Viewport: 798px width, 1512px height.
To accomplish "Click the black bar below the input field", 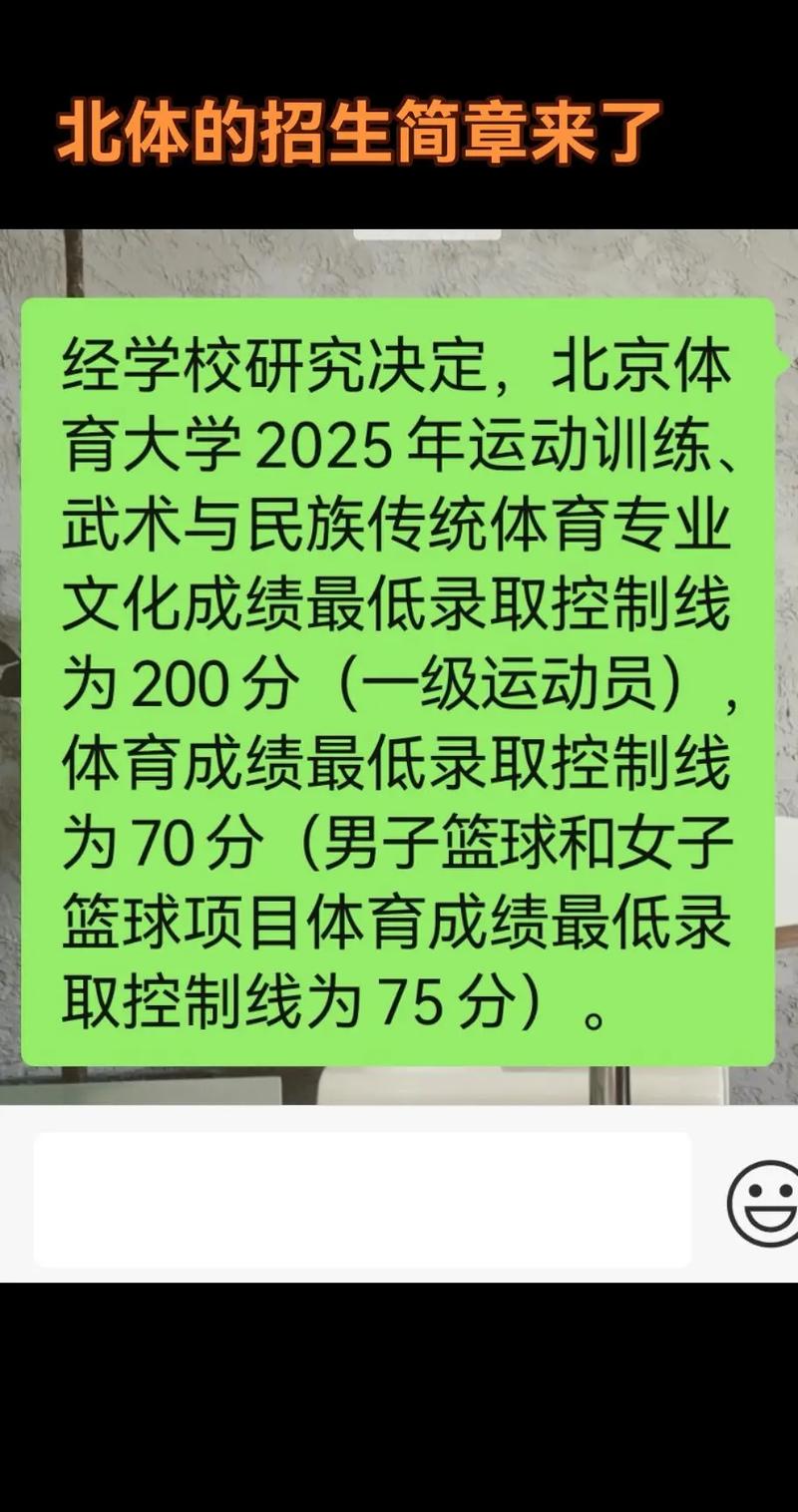I will pyautogui.click(x=399, y=1396).
